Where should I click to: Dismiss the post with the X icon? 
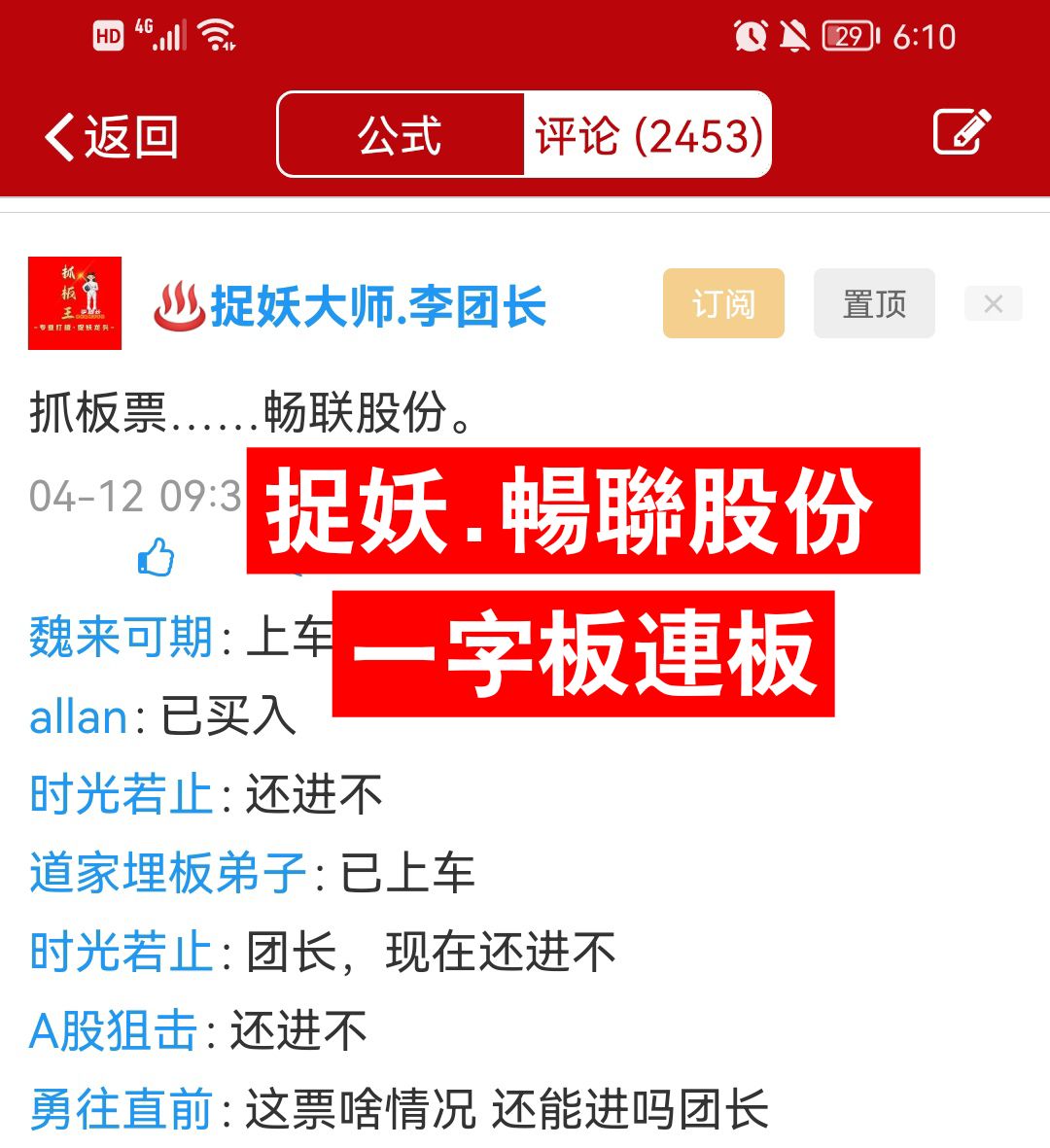[x=993, y=303]
